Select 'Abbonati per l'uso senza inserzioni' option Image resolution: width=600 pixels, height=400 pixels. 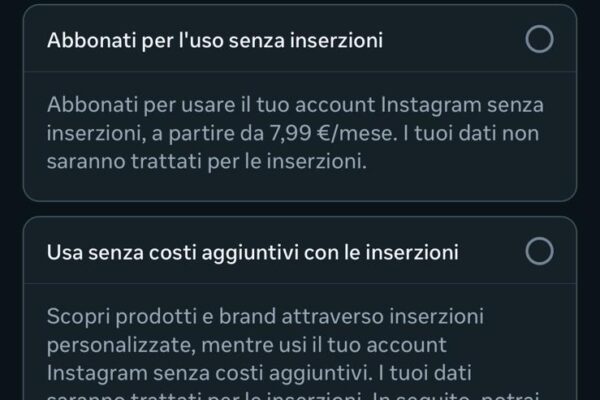pyautogui.click(x=539, y=39)
